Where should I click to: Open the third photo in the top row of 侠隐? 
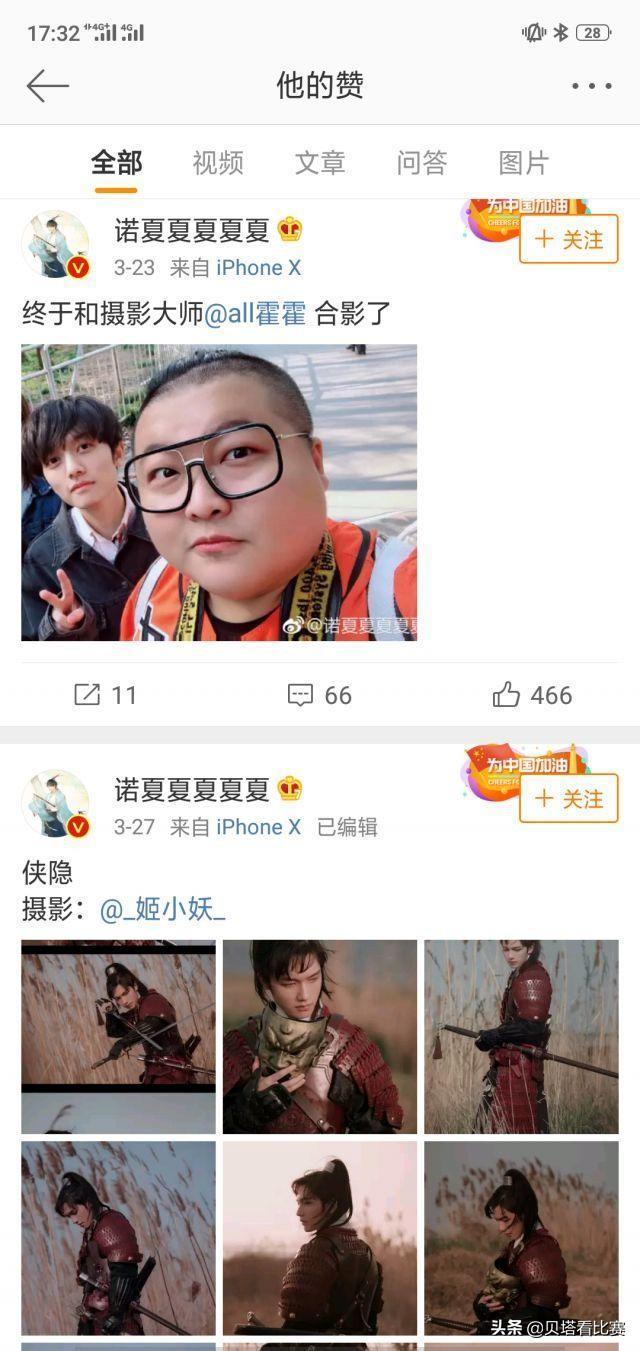click(x=521, y=1036)
